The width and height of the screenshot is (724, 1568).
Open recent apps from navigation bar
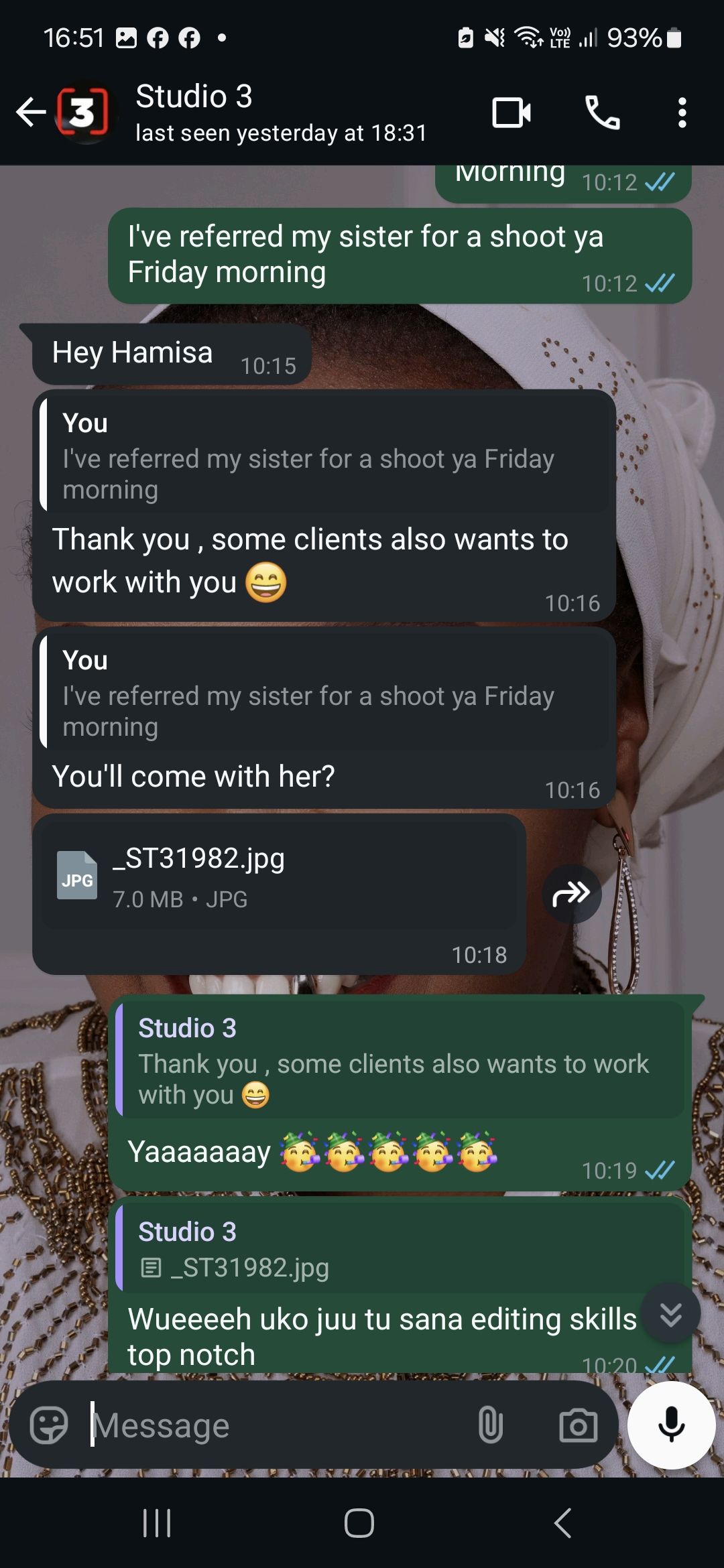[x=156, y=1521]
